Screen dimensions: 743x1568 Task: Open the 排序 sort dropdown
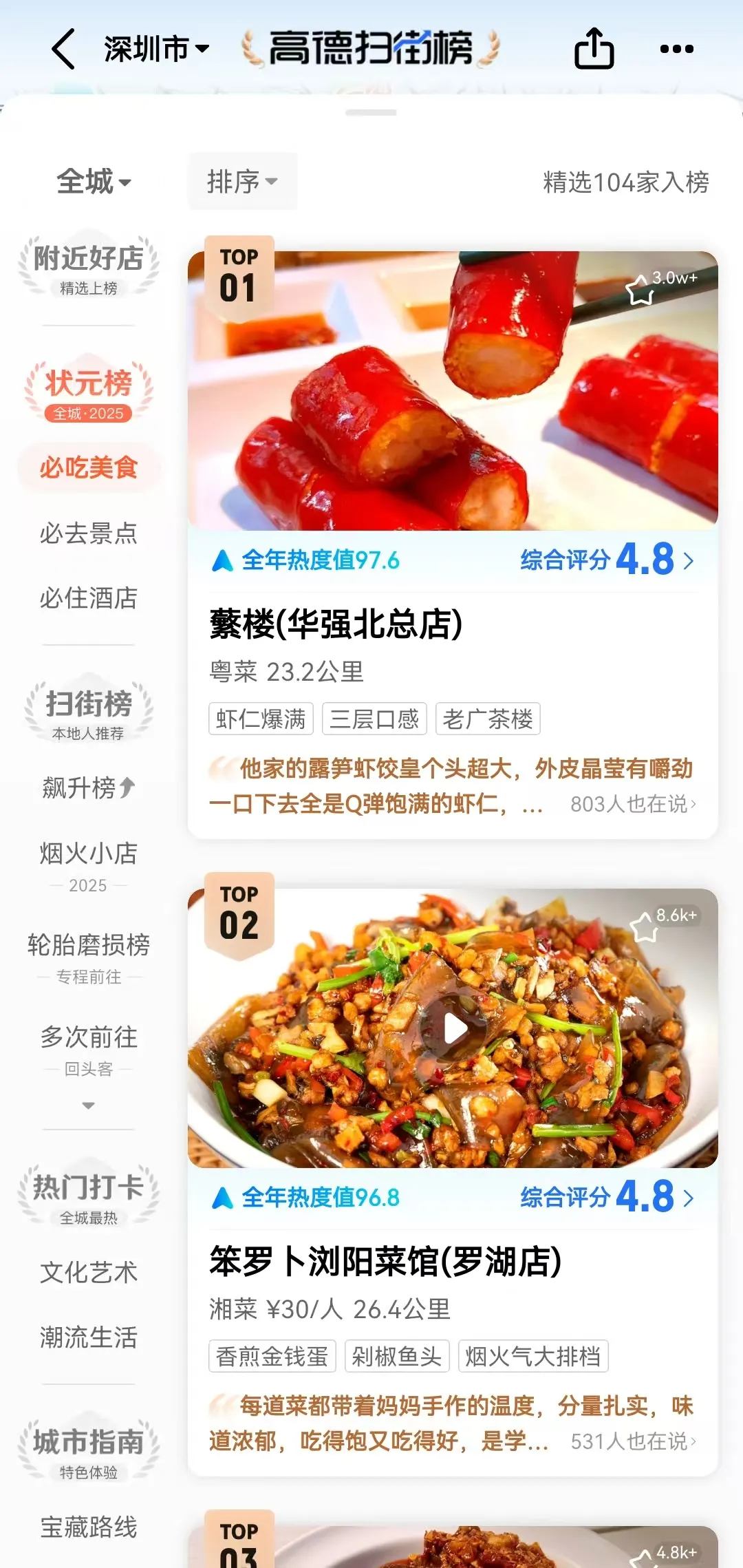click(242, 182)
